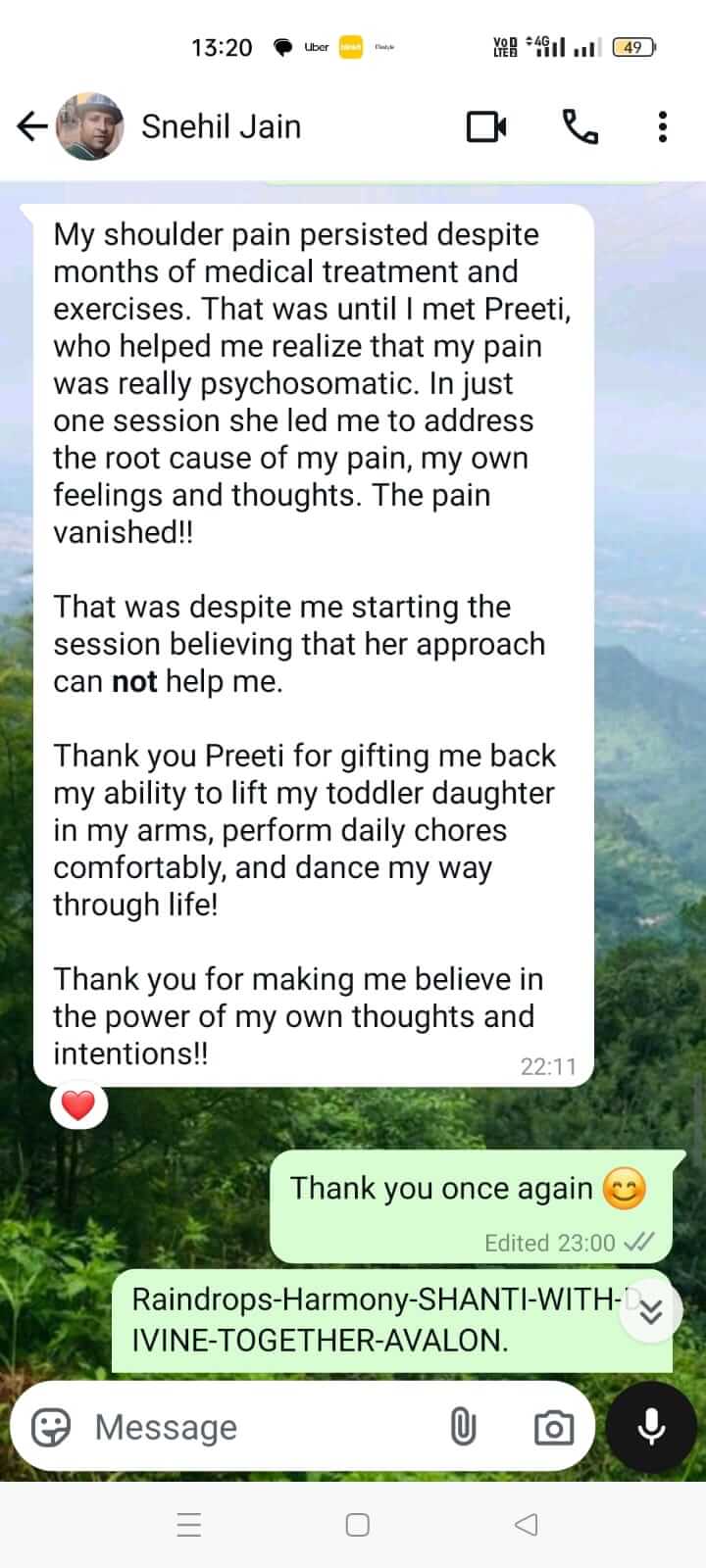Start a voice call with Snehil Jain

580,126
